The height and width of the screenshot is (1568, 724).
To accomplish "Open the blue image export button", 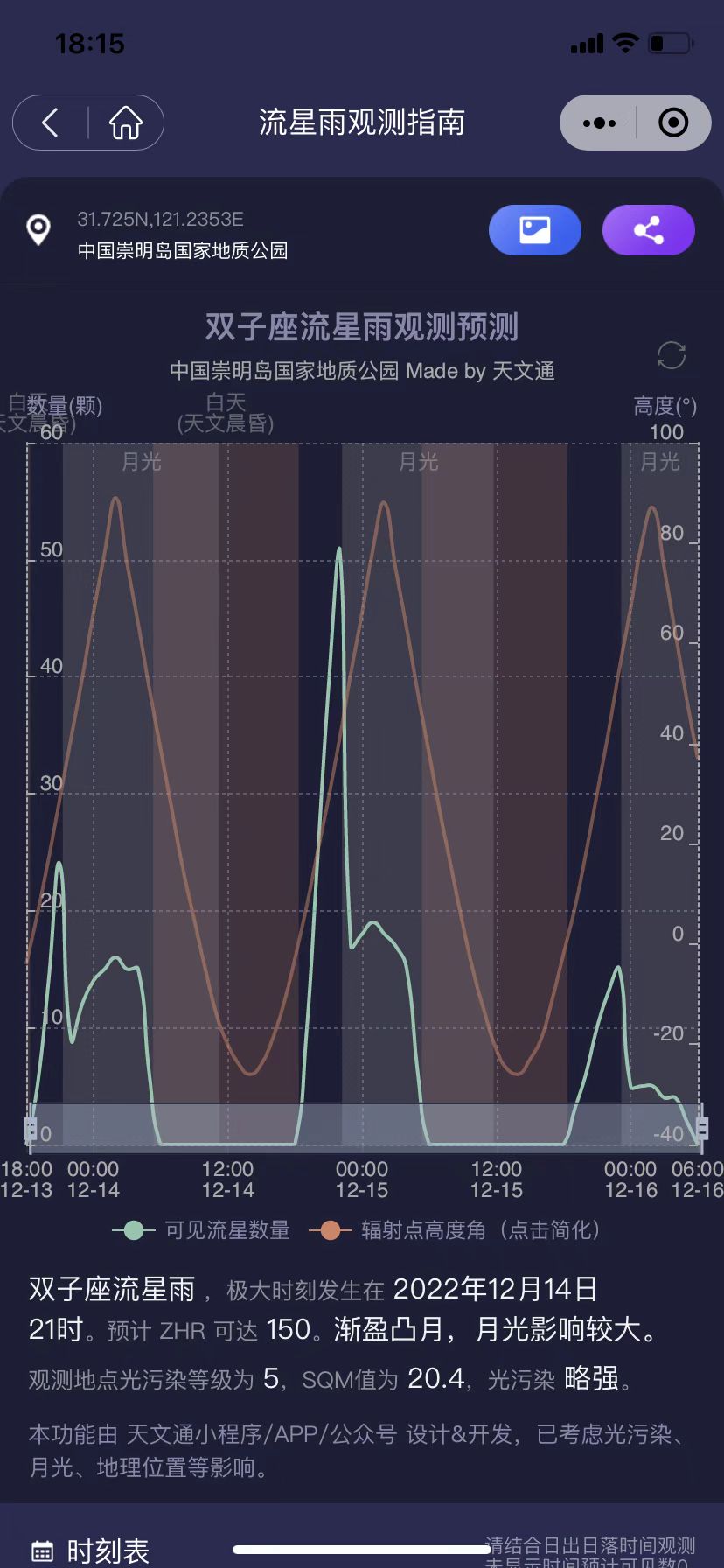I will pyautogui.click(x=534, y=230).
